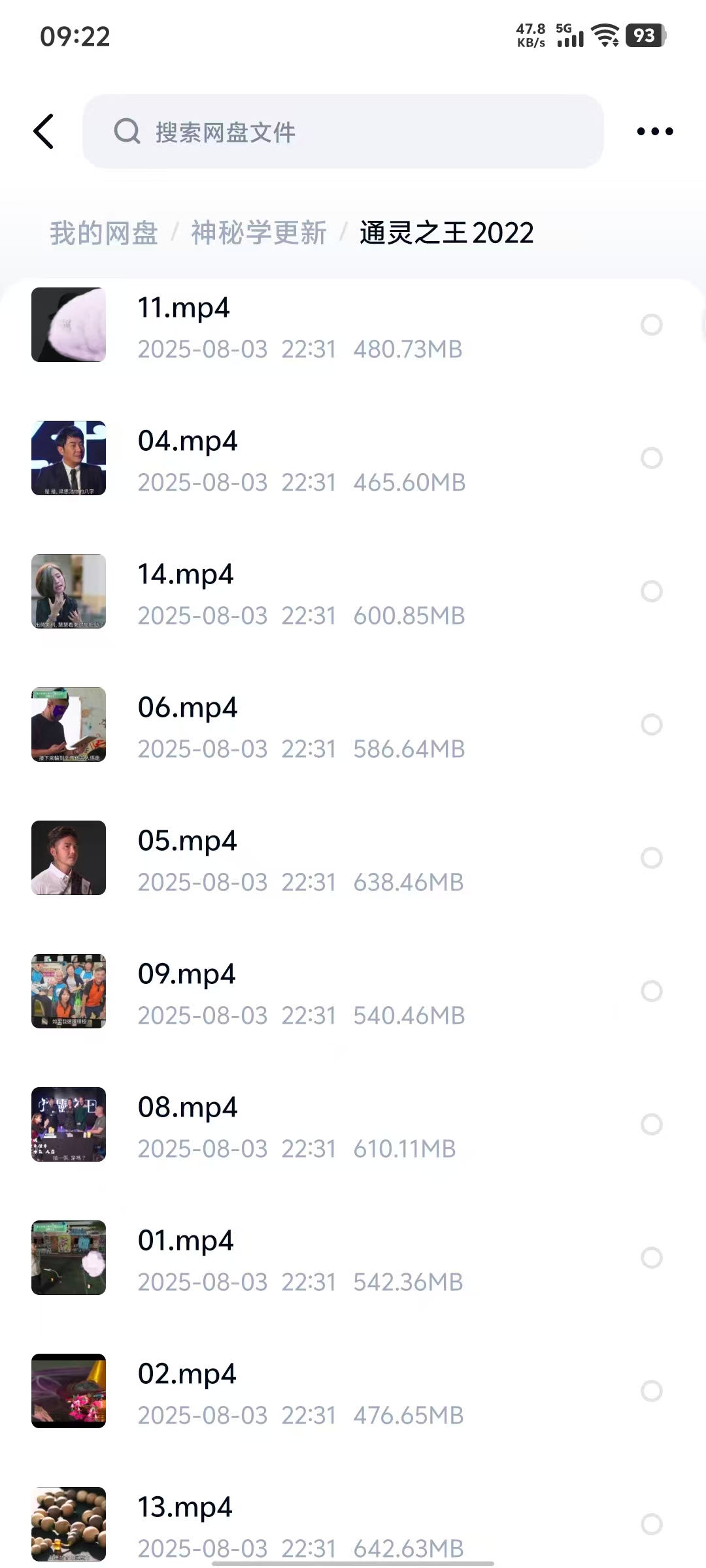706x1568 pixels.
Task: Tap the thumbnail of 04.mp4
Action: [x=69, y=458]
